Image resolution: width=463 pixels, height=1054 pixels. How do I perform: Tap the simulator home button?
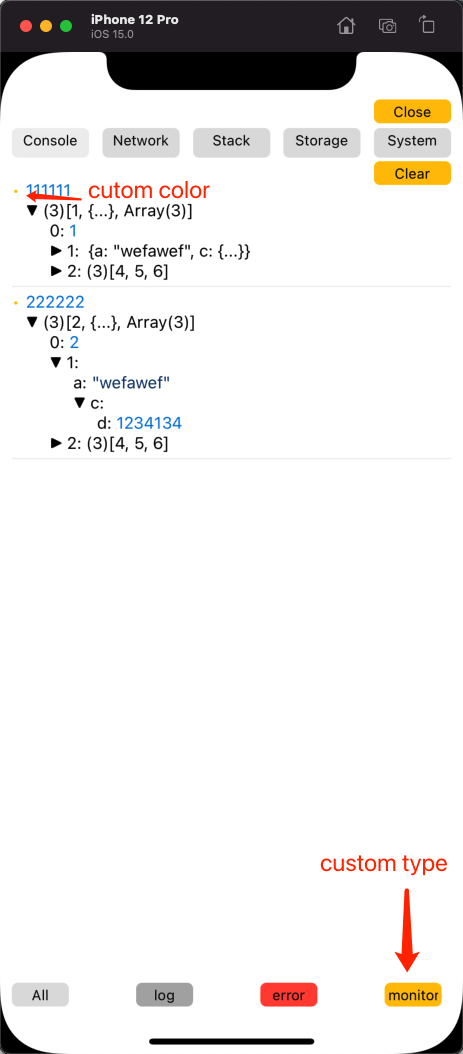pos(345,26)
